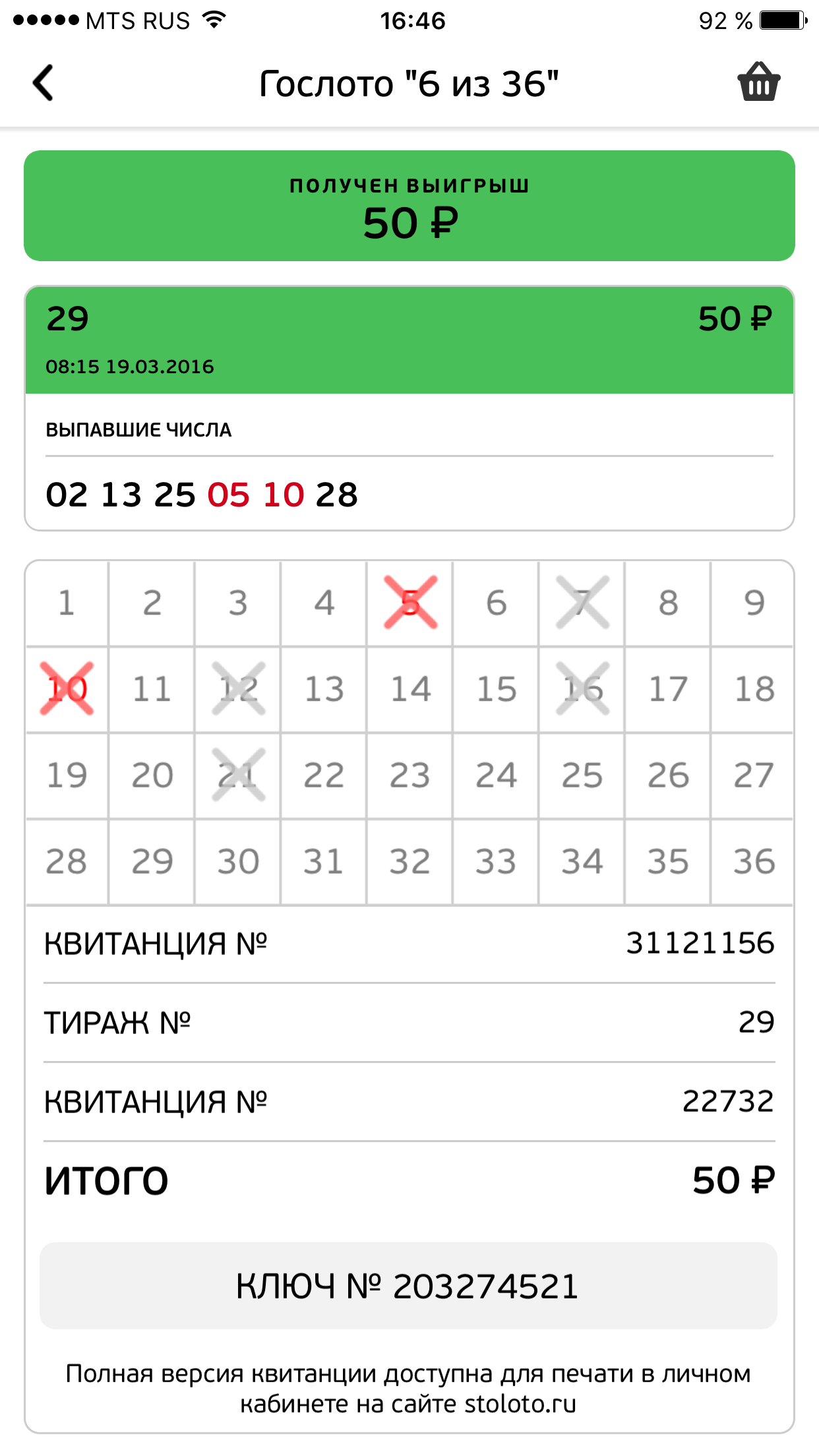
Task: Go back from the Гослото ticket screen
Action: (44, 83)
